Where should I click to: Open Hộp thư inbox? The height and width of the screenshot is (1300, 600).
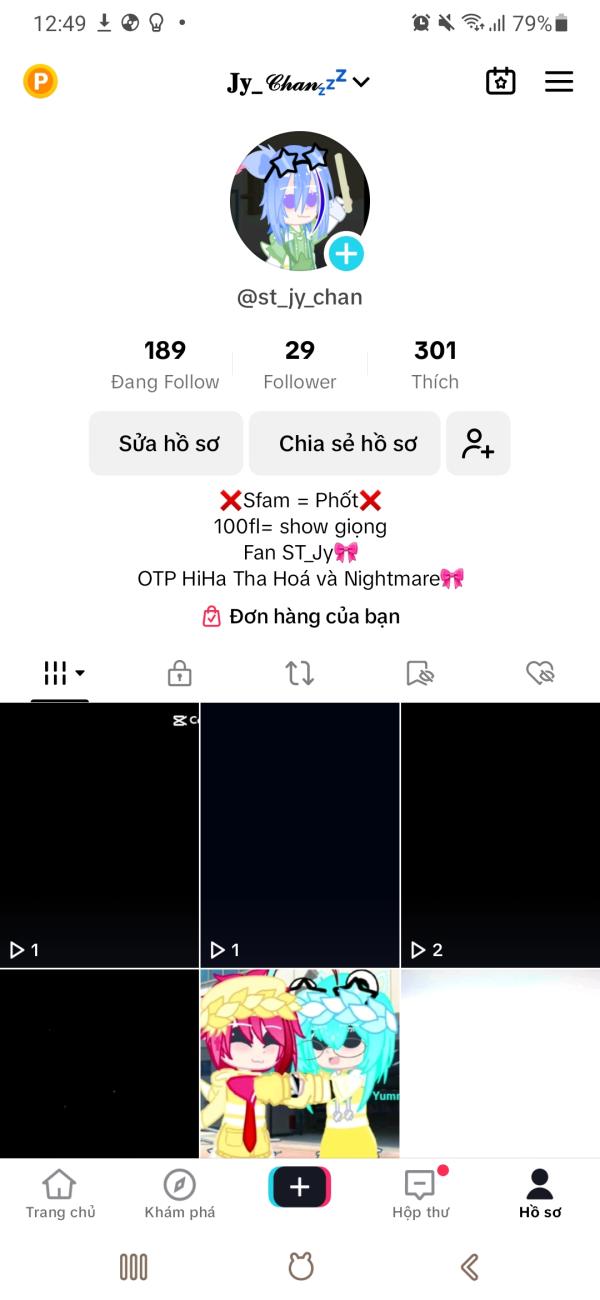point(420,1194)
